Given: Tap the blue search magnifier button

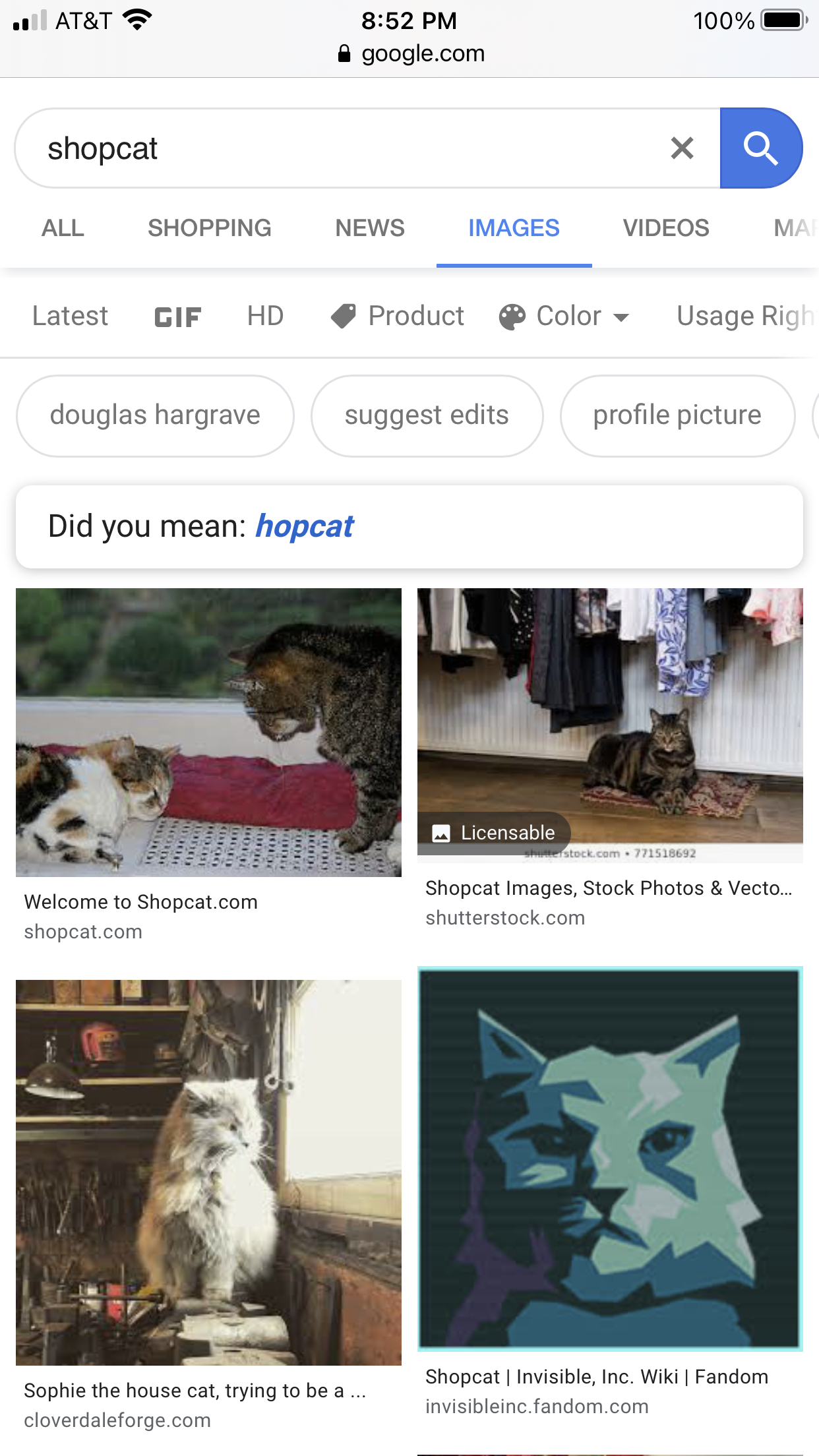Looking at the screenshot, I should 760,148.
